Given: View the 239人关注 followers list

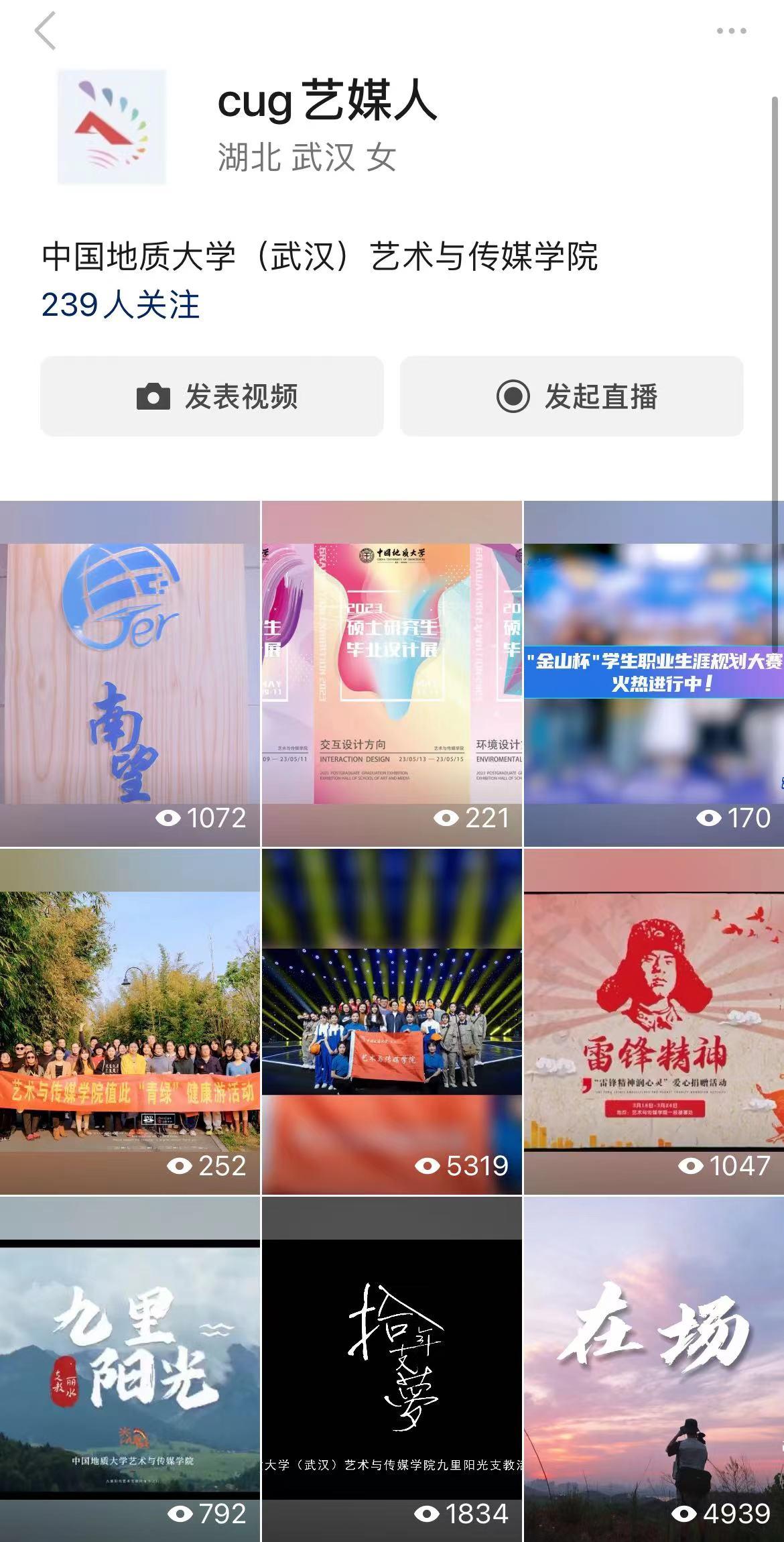Looking at the screenshot, I should click(x=121, y=305).
